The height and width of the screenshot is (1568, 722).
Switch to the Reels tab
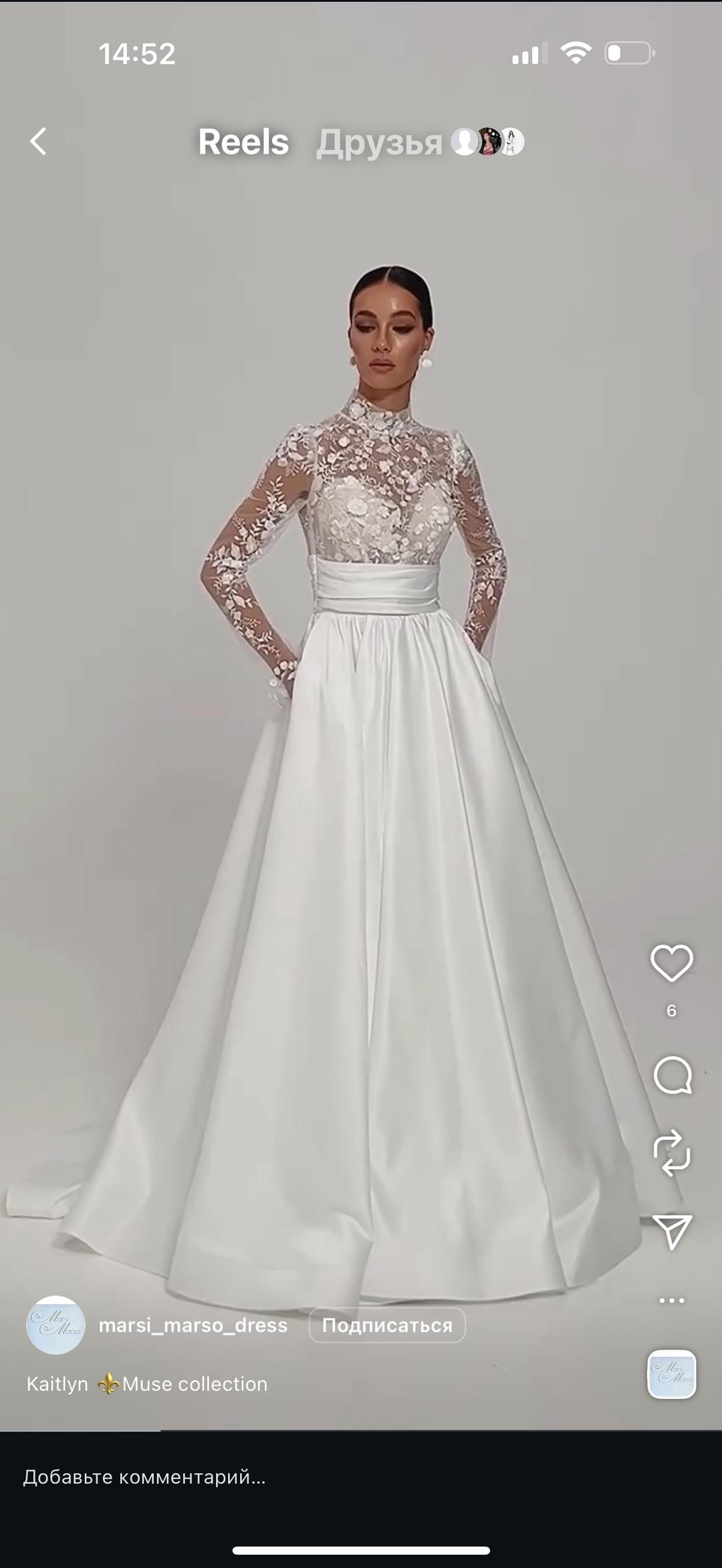click(243, 142)
